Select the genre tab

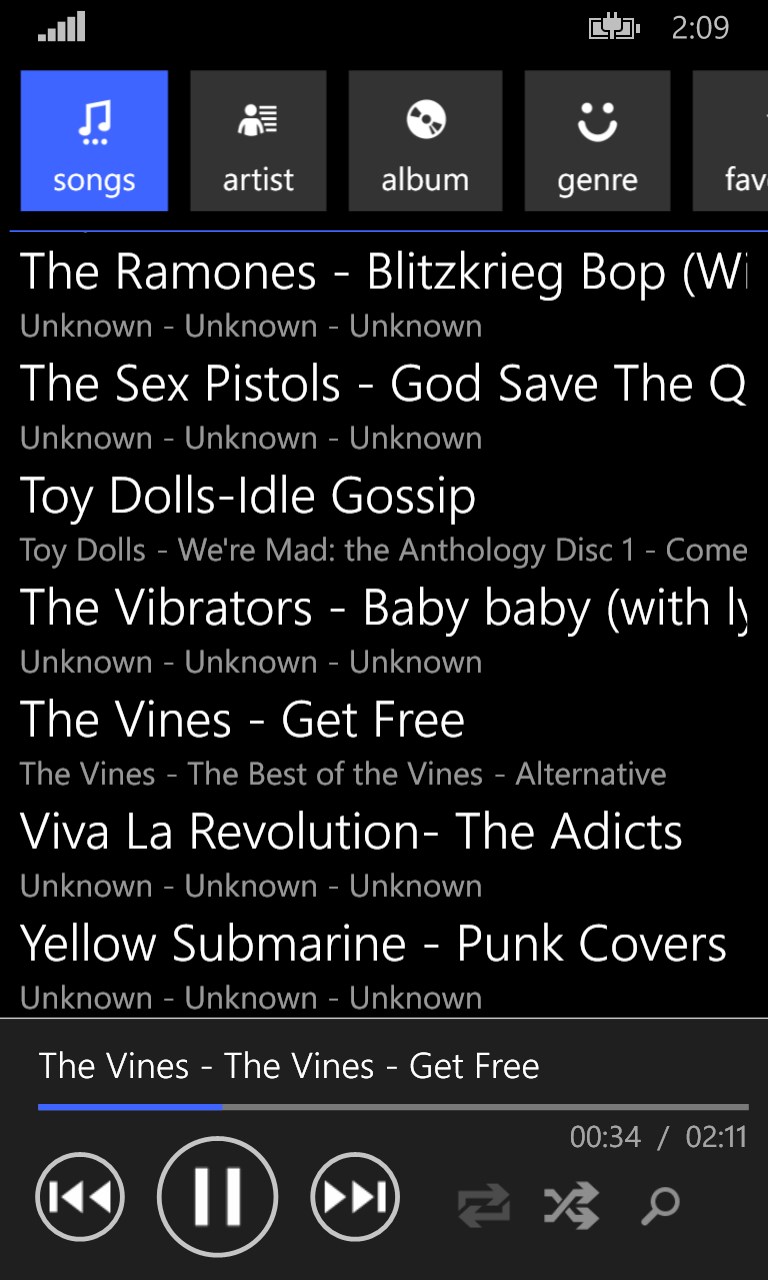click(597, 141)
